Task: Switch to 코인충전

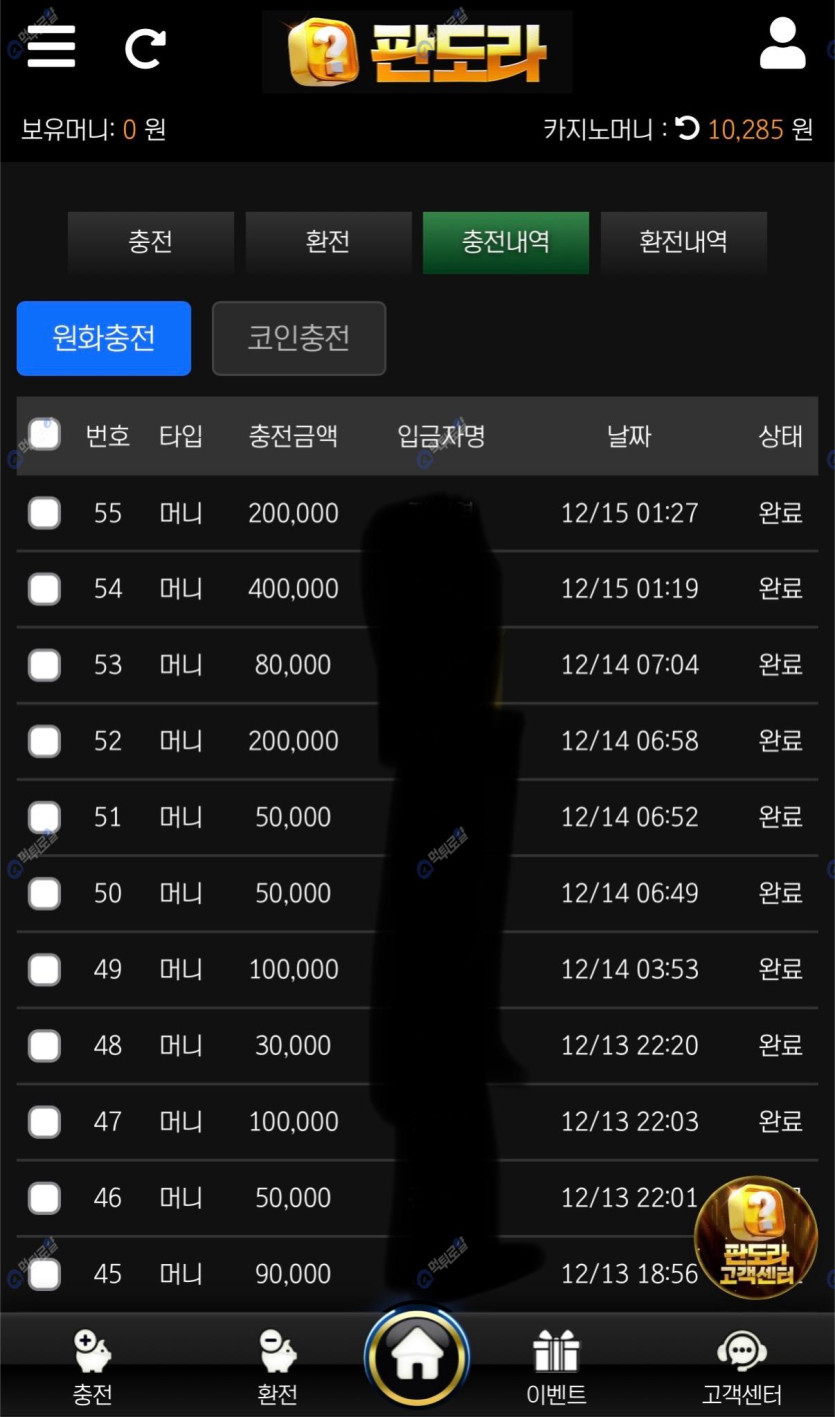Action: coord(299,338)
